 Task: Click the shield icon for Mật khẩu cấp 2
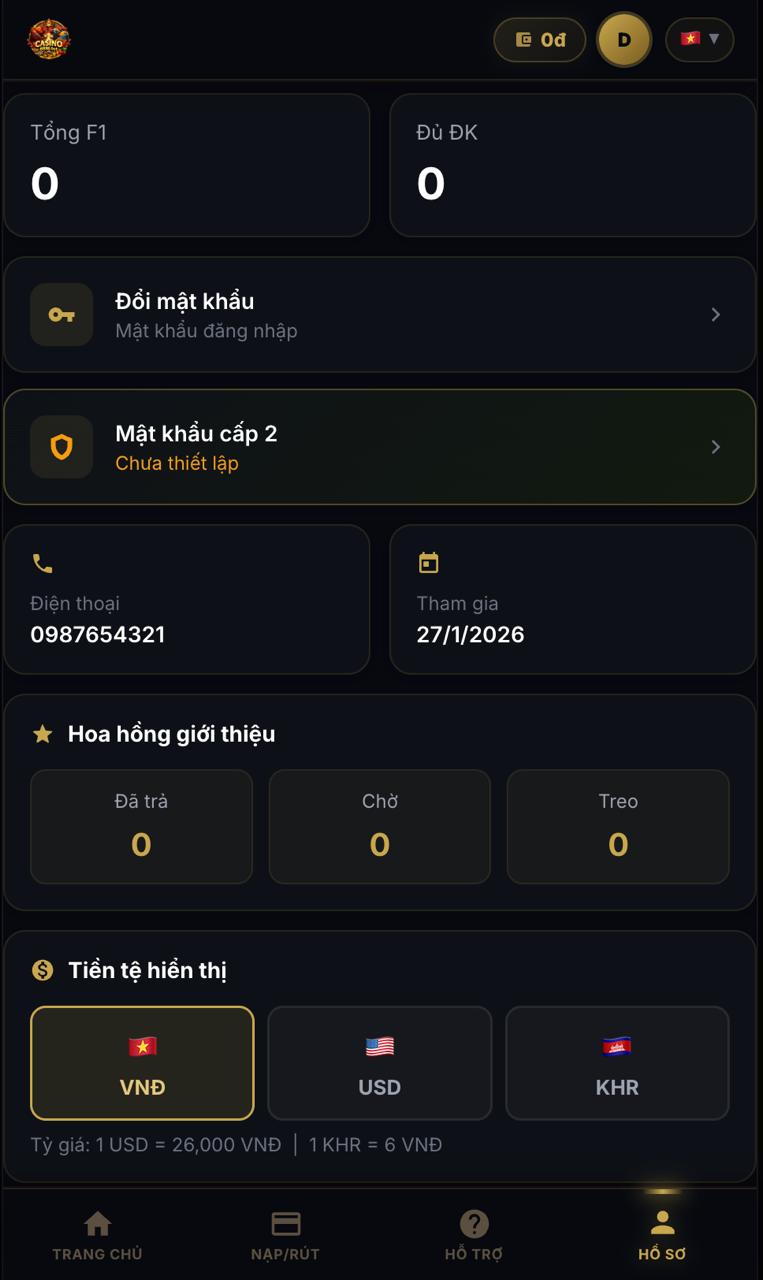click(x=61, y=447)
